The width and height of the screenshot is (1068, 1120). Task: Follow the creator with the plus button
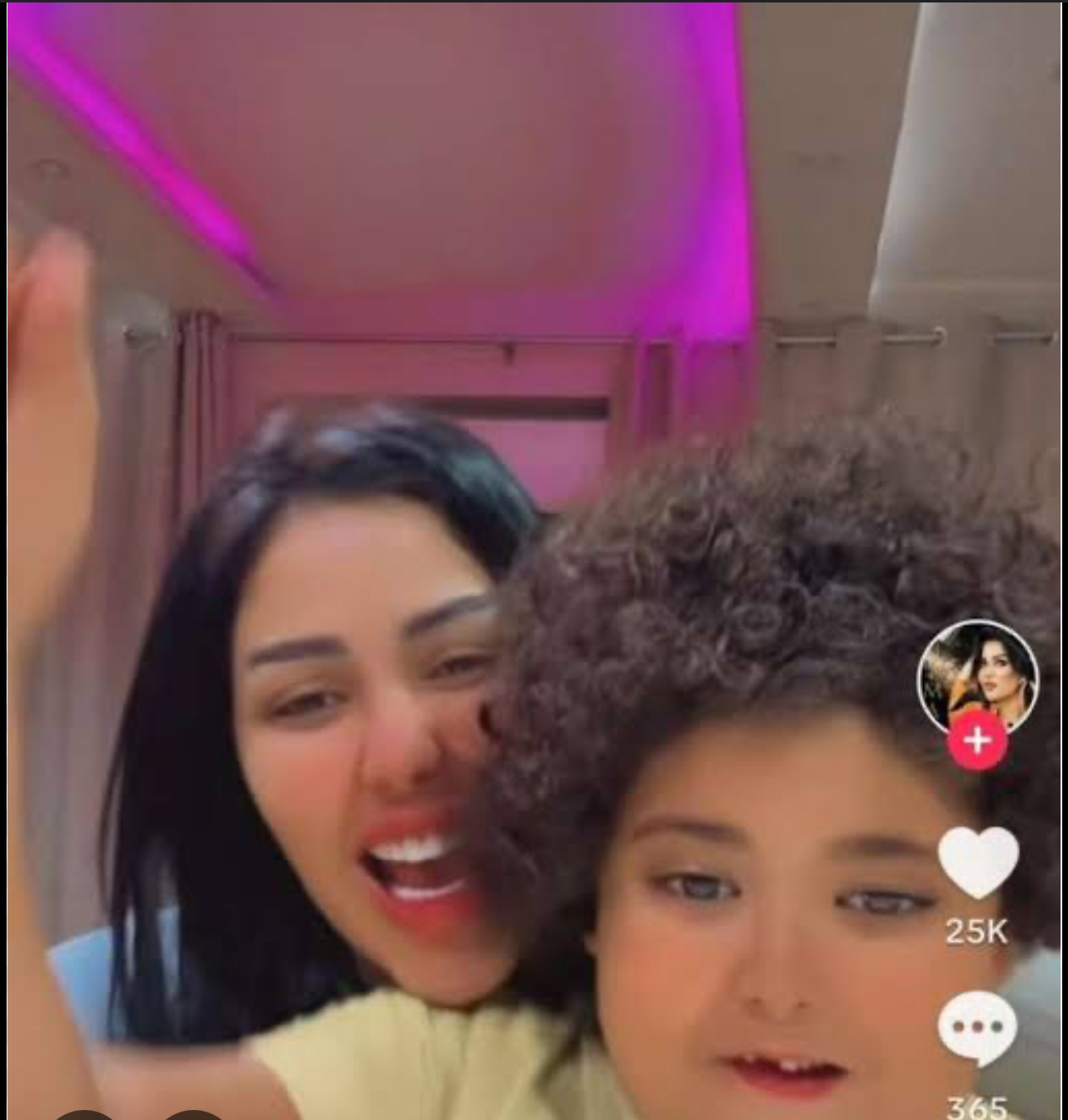[978, 740]
